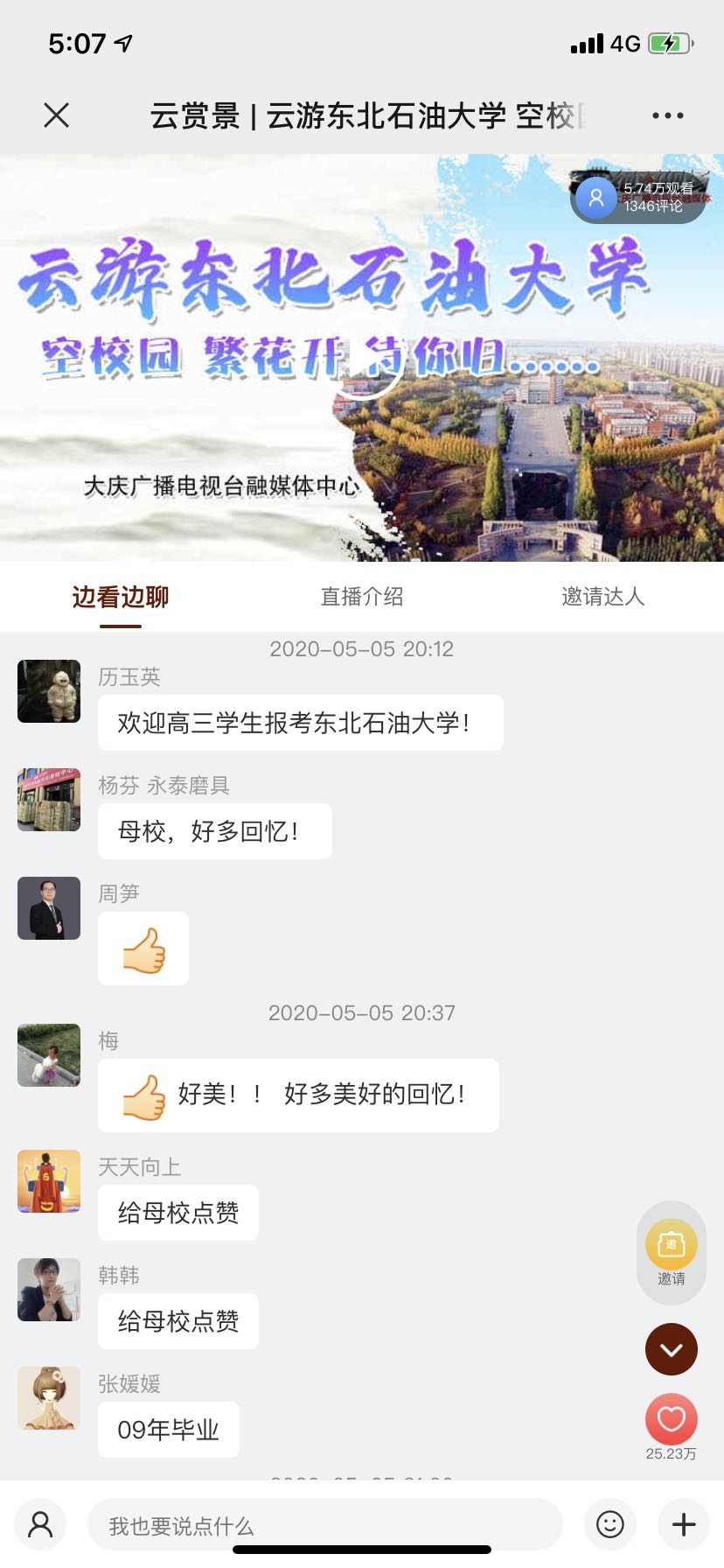Close the live stream page

point(57,115)
